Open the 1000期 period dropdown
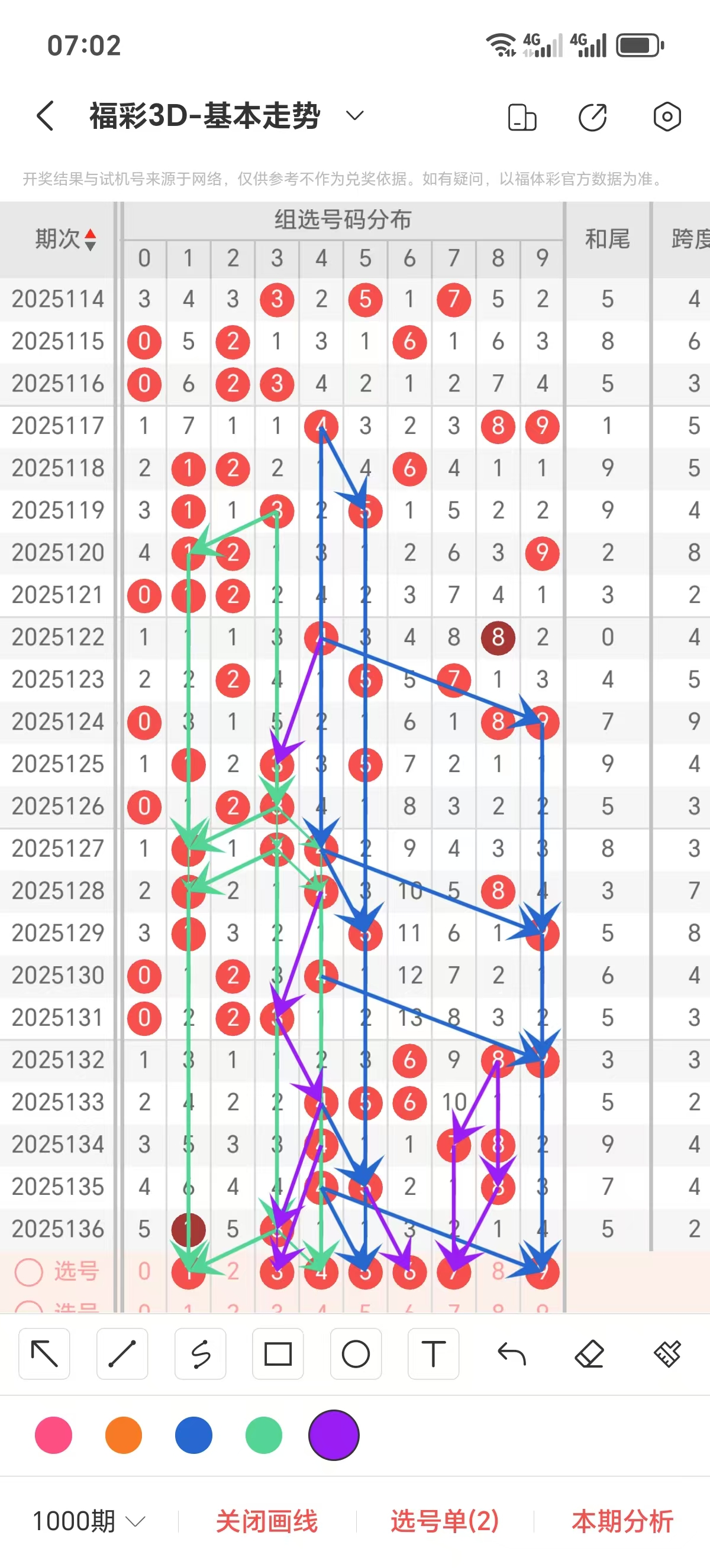Viewport: 710px width, 1568px height. point(89,1521)
